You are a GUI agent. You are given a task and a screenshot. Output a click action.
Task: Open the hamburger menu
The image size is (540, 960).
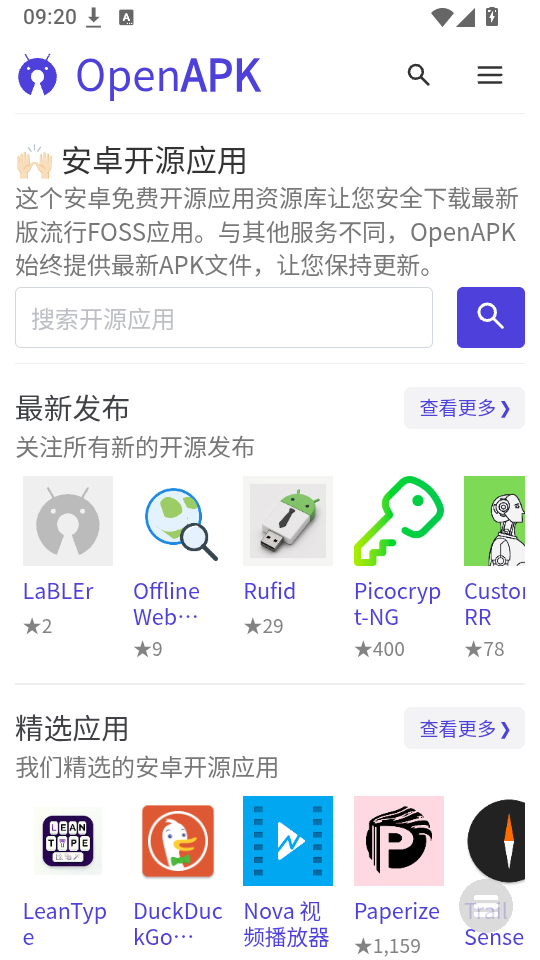click(490, 75)
